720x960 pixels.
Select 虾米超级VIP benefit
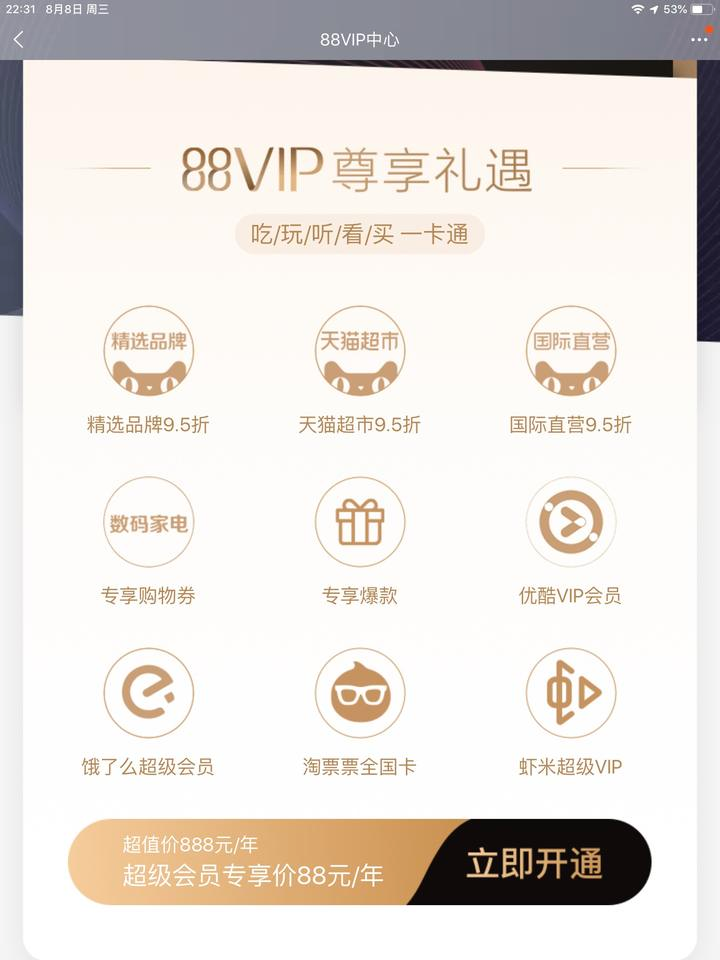[571, 694]
